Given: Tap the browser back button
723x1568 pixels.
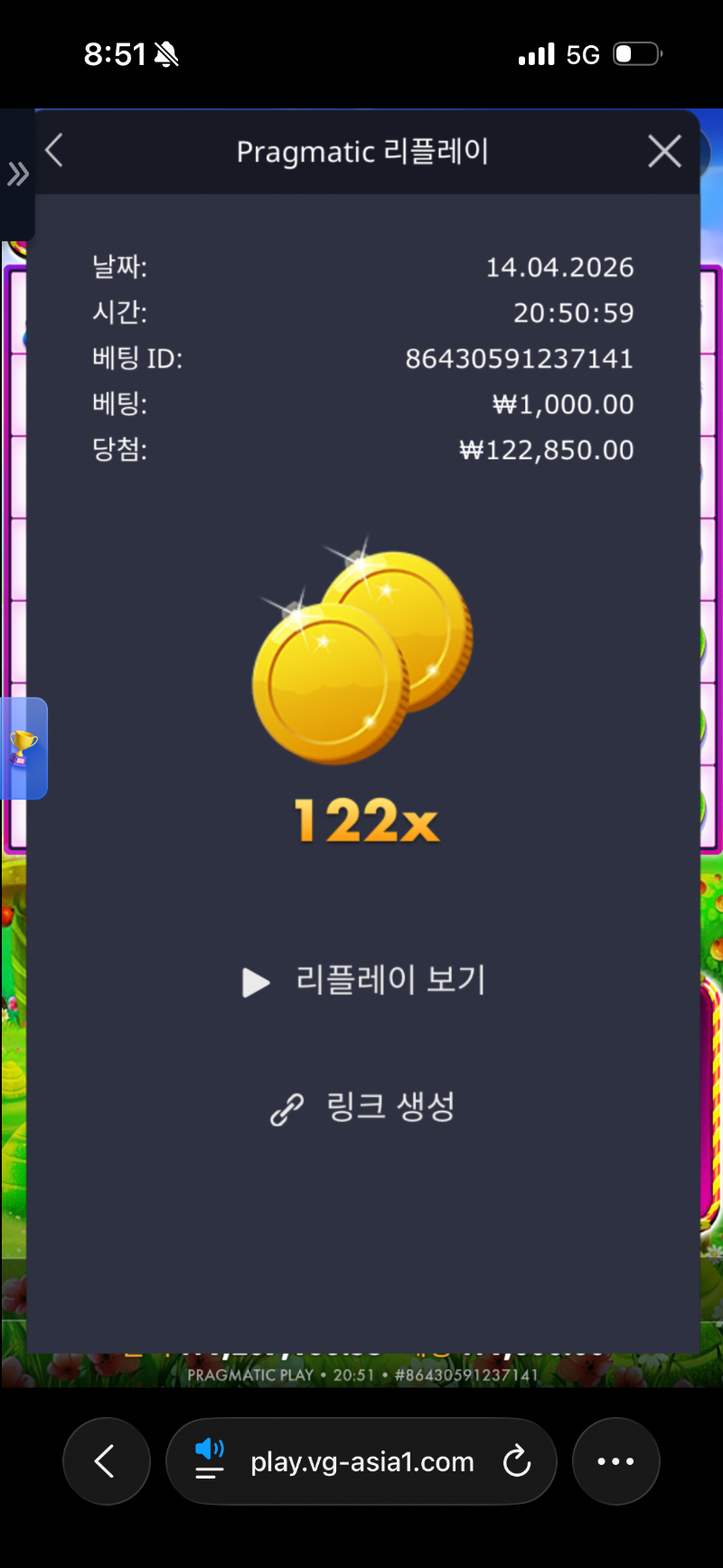Looking at the screenshot, I should [x=106, y=1461].
